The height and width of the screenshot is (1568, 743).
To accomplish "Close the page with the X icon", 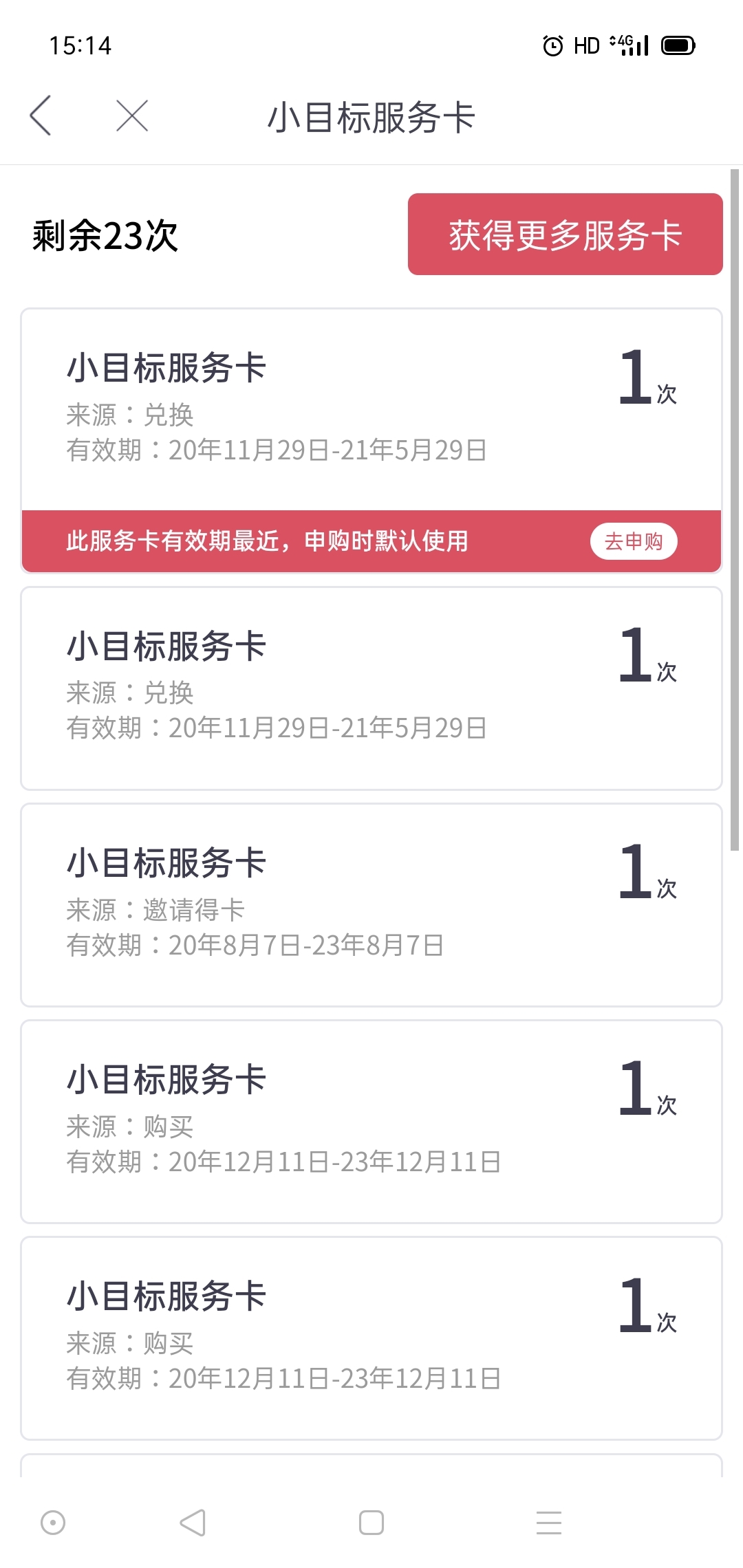I will tap(132, 116).
